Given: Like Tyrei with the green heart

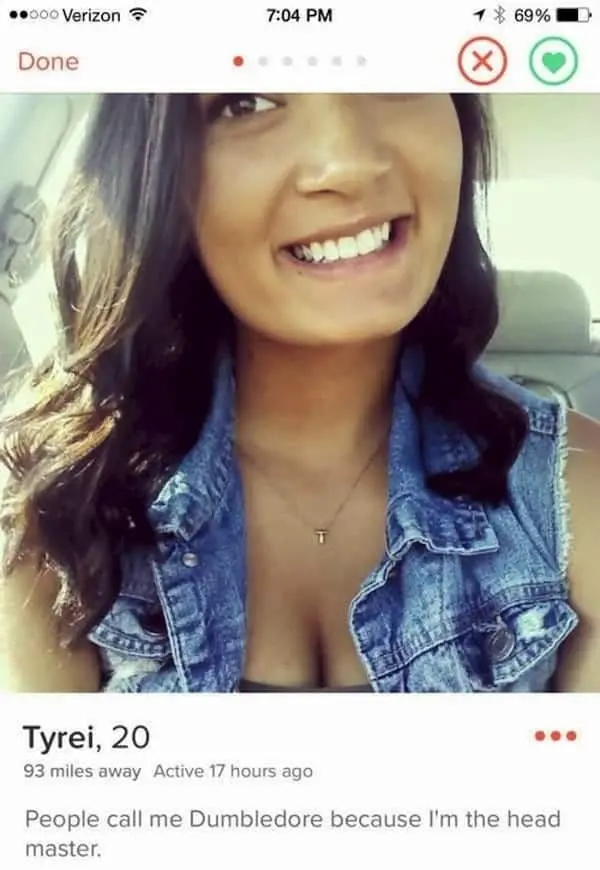Looking at the screenshot, I should point(555,61).
